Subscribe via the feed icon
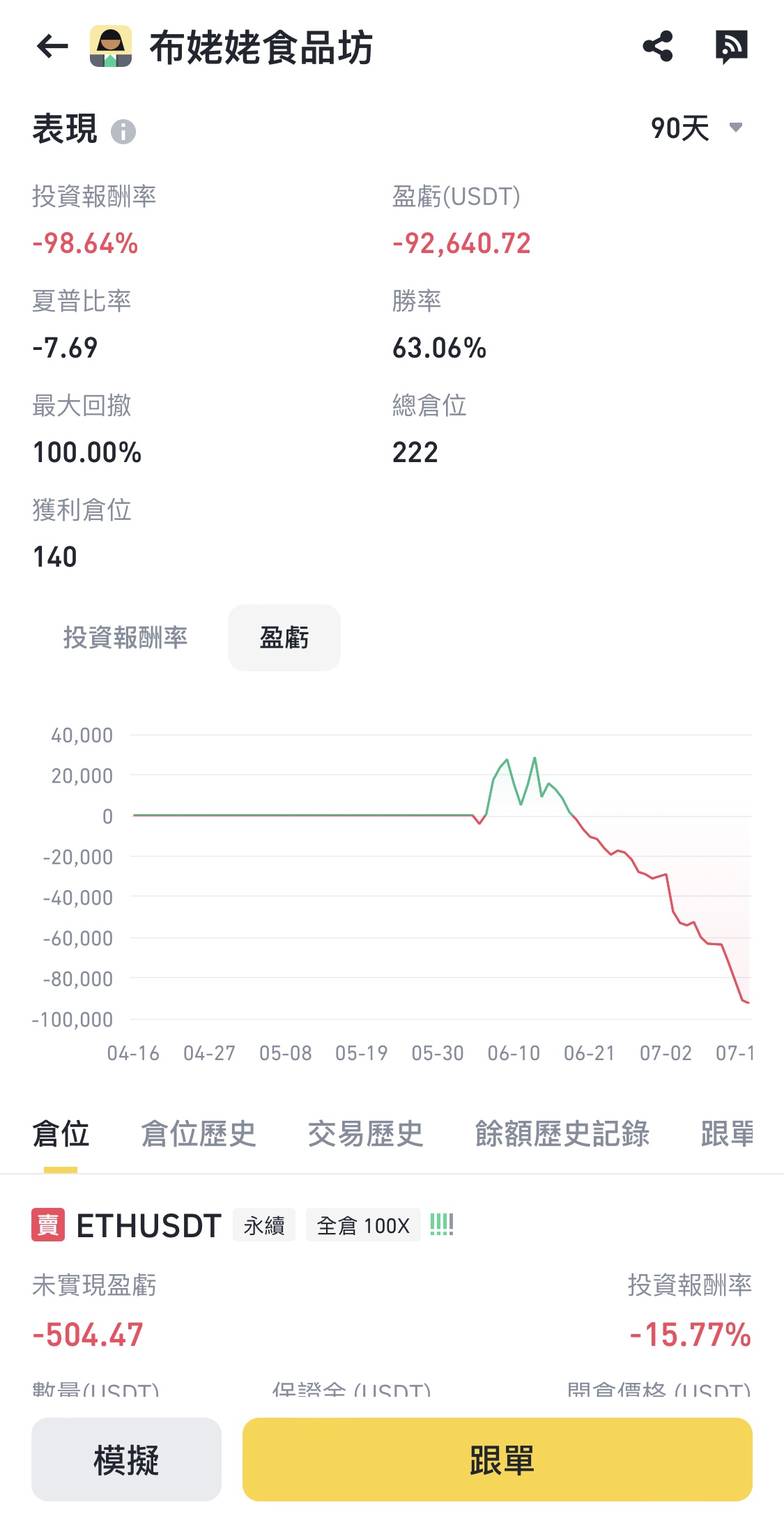Viewport: 784px width, 1539px height. tap(731, 47)
